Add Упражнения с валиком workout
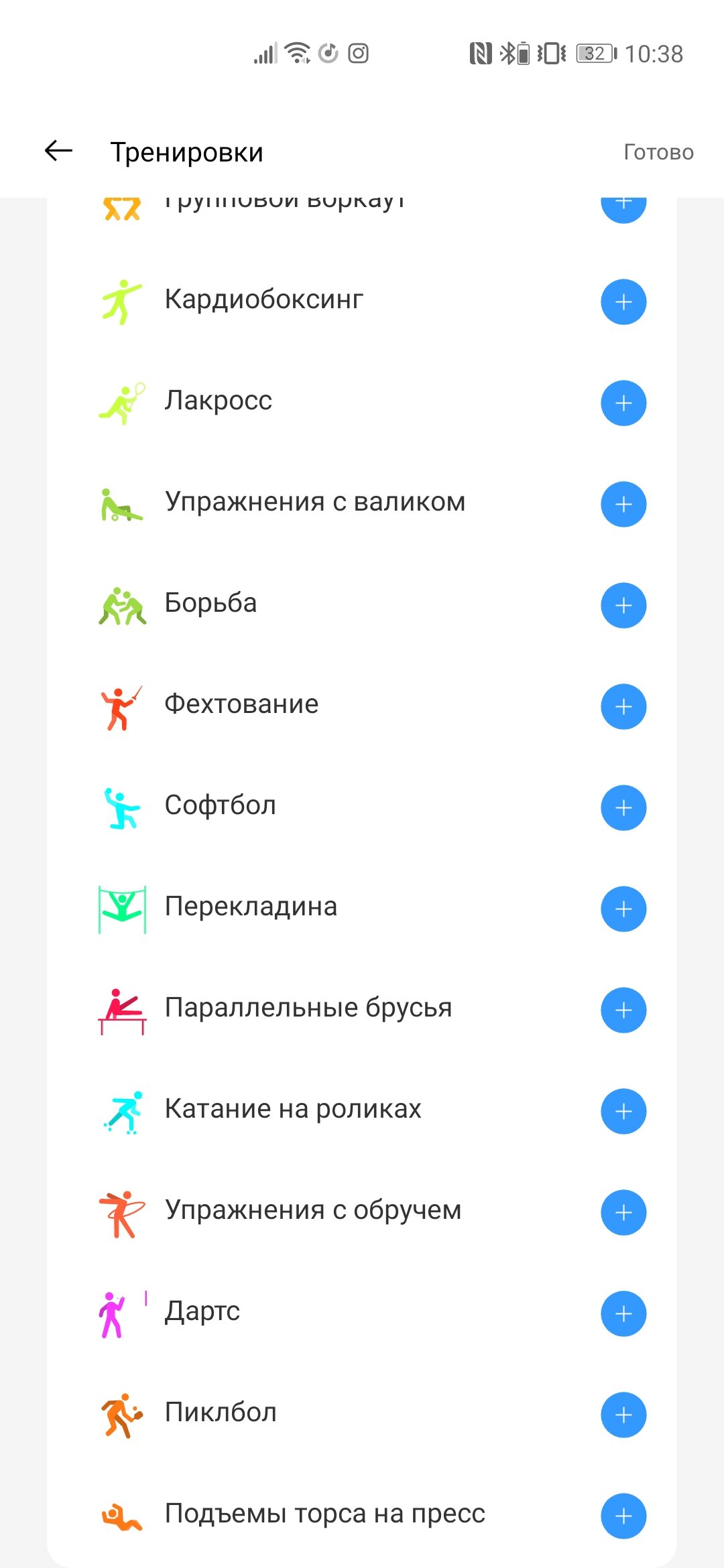The height and width of the screenshot is (1568, 724). [x=623, y=504]
